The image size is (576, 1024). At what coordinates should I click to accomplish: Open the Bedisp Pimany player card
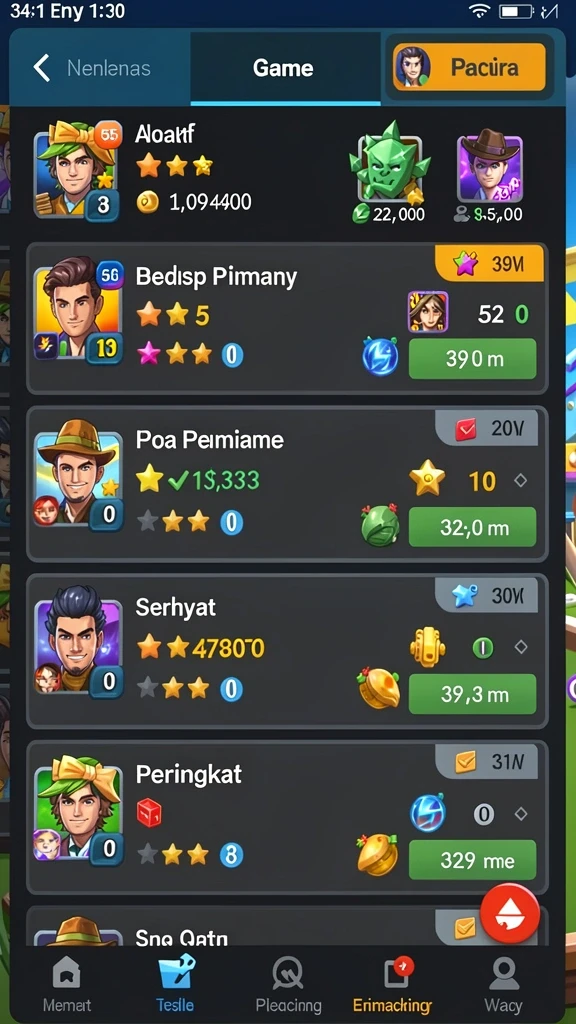click(287, 318)
